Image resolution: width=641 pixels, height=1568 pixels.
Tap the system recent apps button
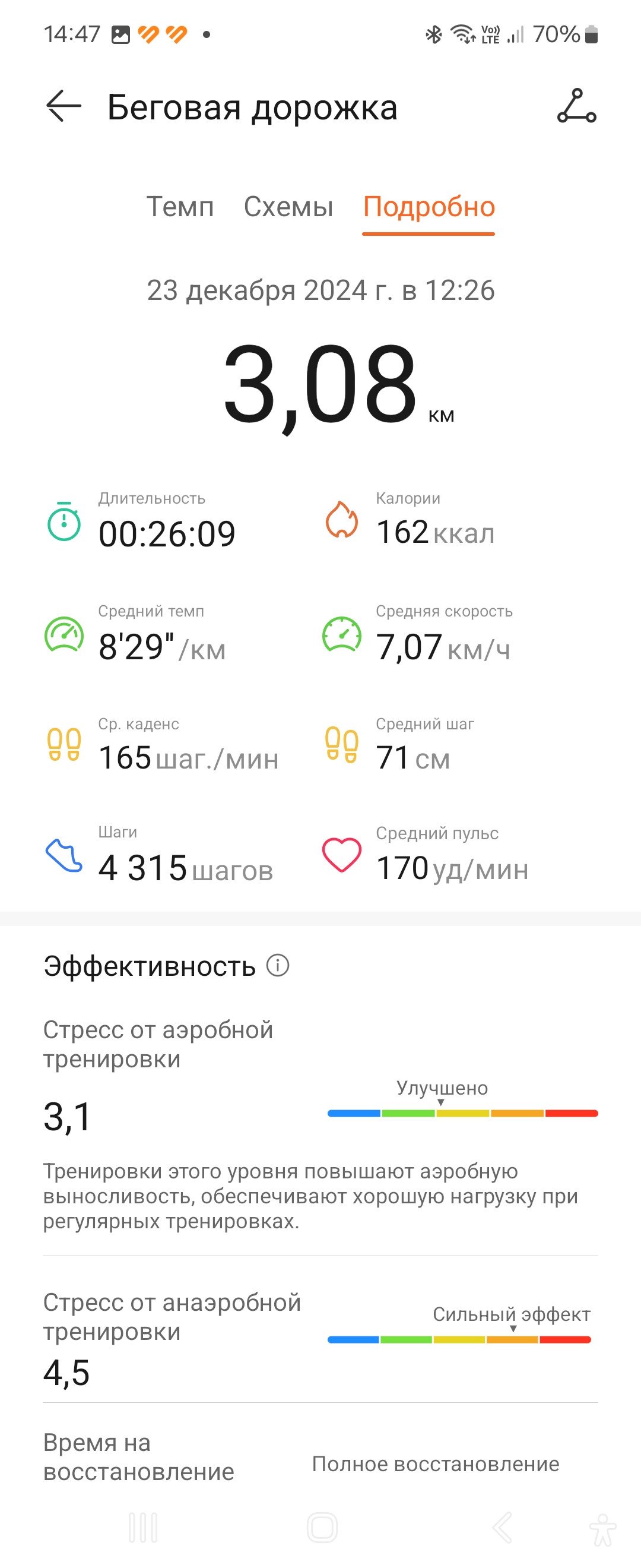[144, 1528]
